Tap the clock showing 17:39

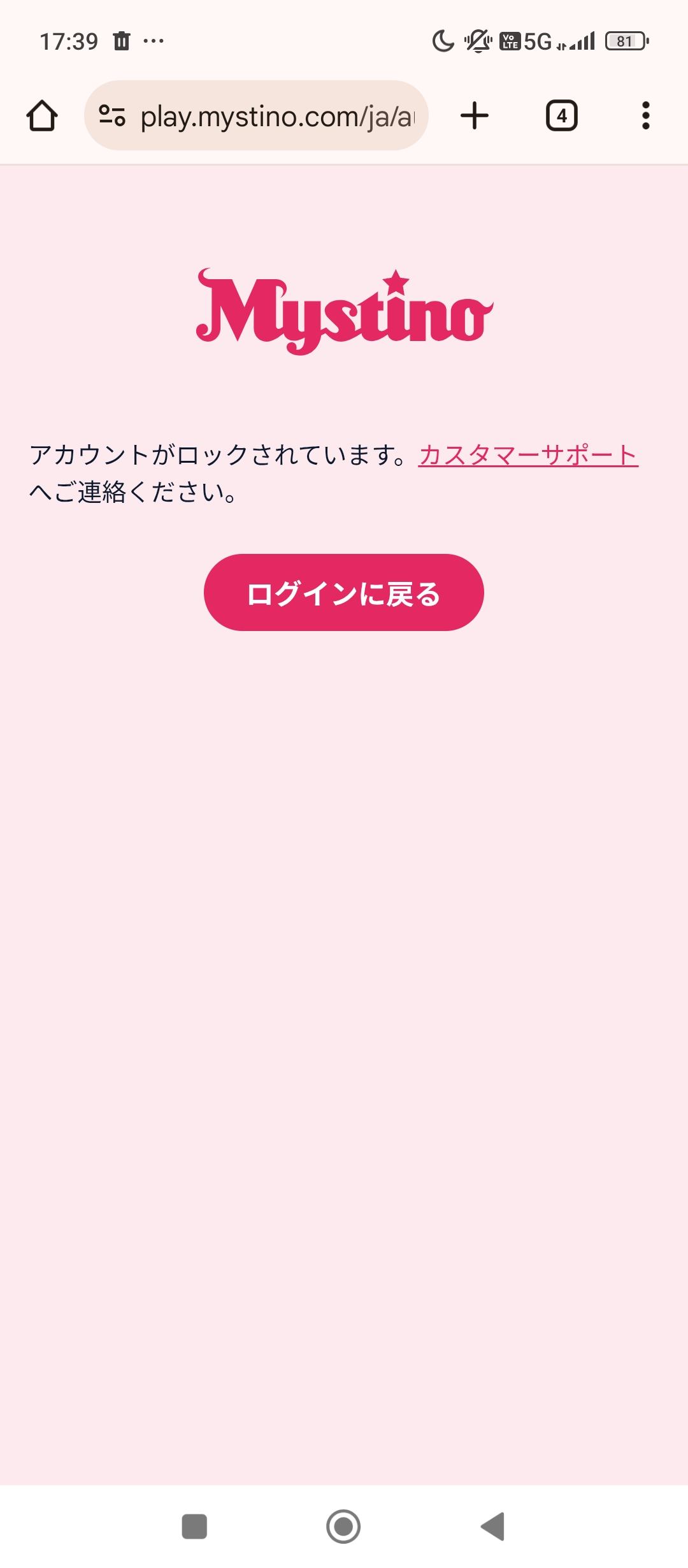click(x=68, y=40)
